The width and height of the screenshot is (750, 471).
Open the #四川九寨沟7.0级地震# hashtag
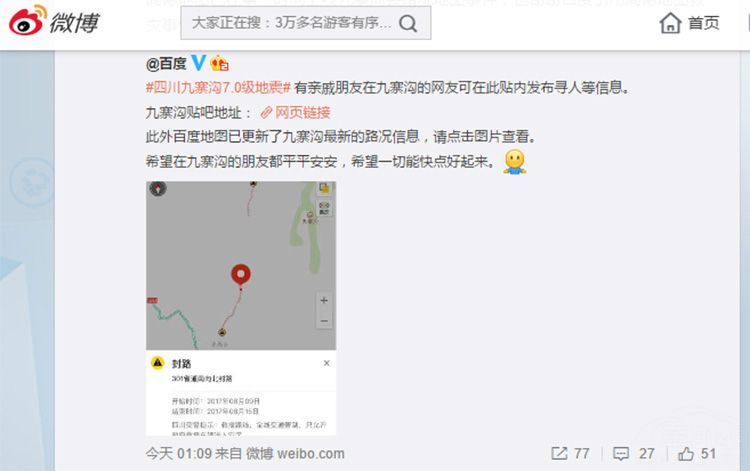[x=218, y=88]
